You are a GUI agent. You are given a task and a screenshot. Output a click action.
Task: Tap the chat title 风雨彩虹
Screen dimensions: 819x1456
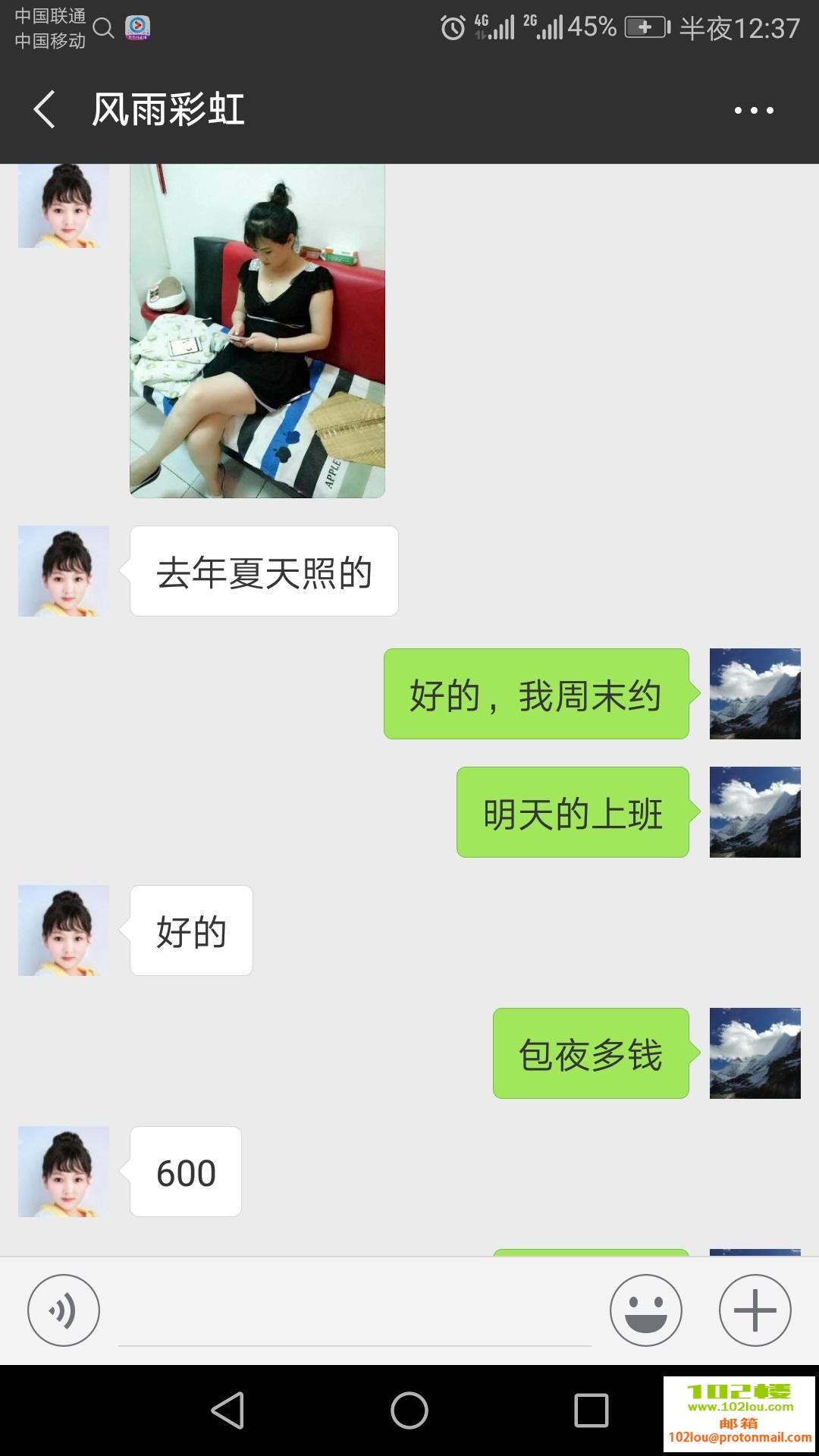[x=168, y=109]
